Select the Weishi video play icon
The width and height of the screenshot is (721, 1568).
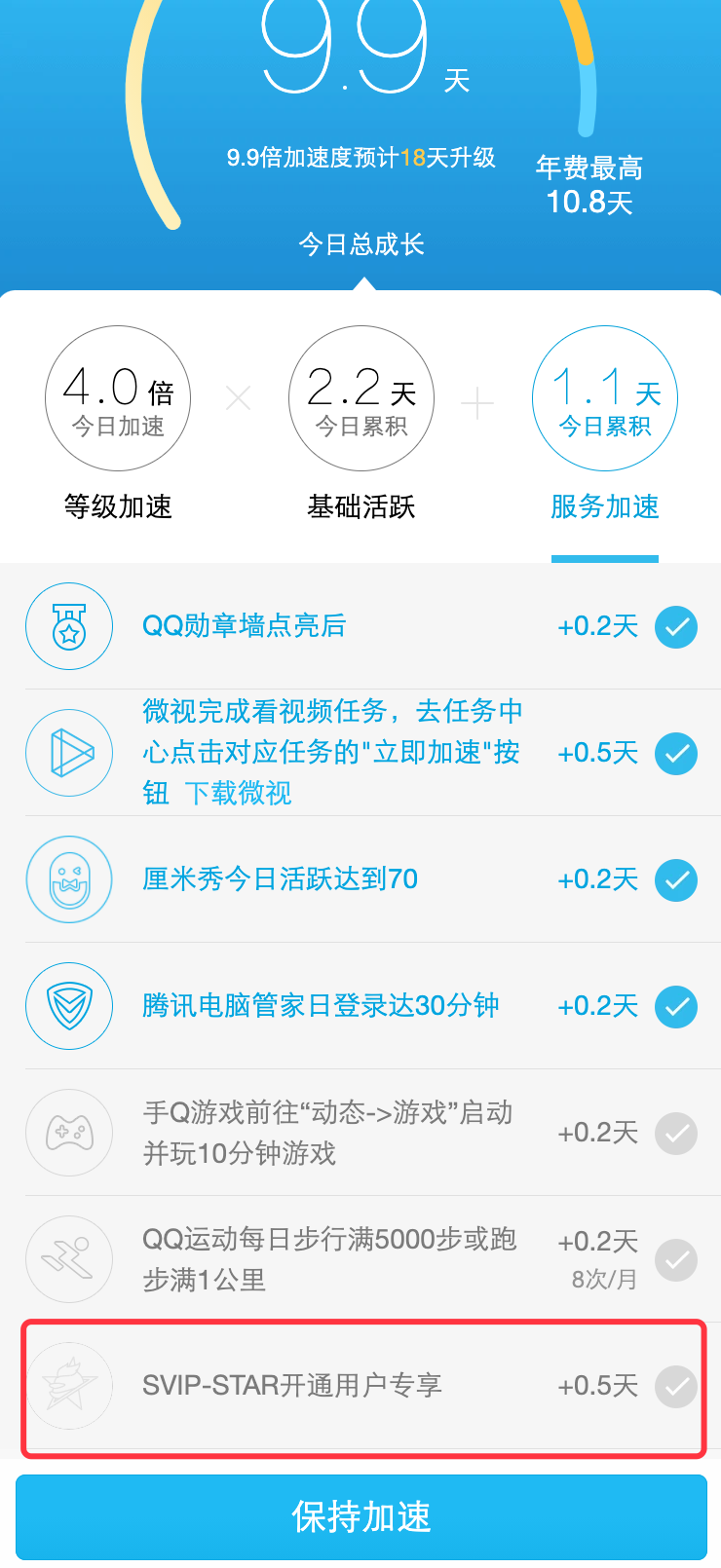68,753
